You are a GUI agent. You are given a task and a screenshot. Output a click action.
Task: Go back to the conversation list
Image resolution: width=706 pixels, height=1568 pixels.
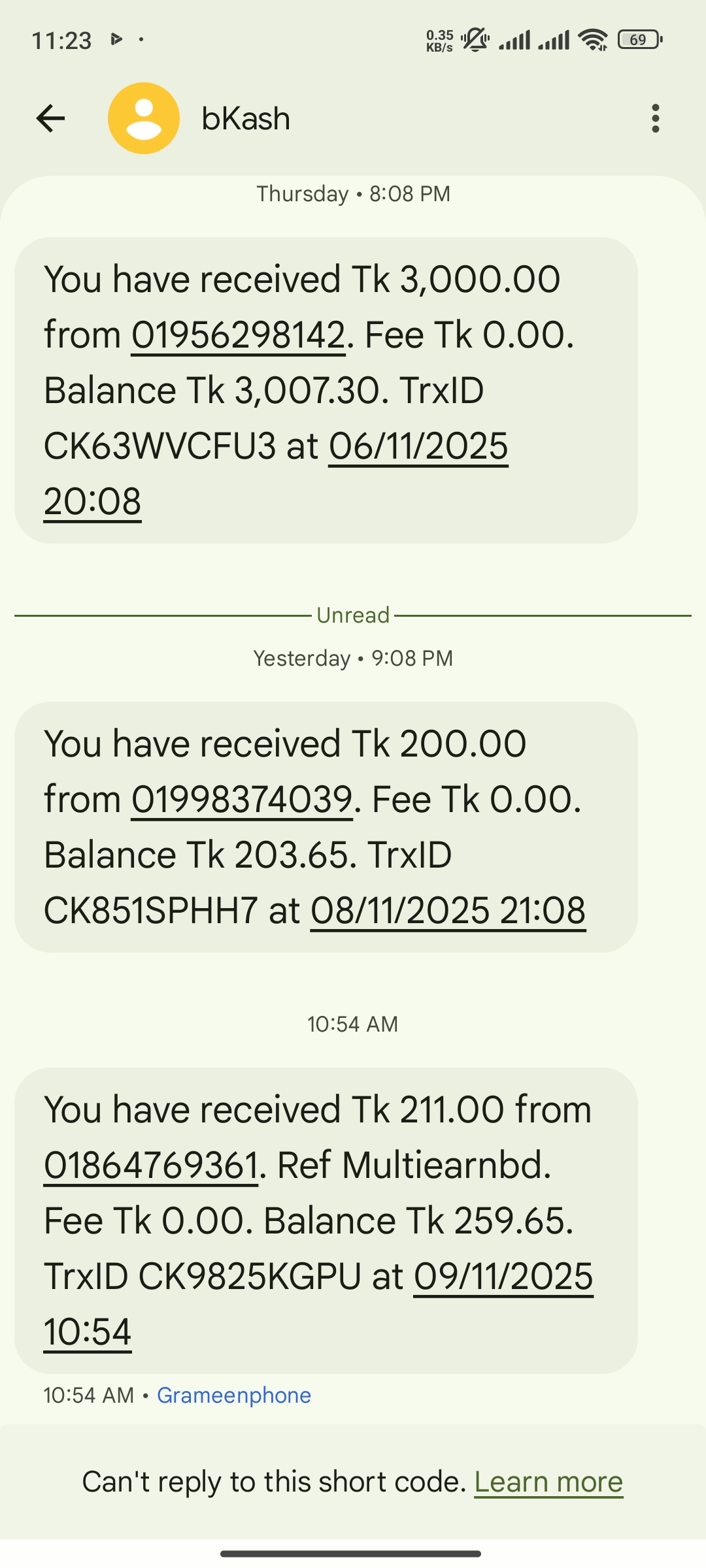tap(50, 118)
